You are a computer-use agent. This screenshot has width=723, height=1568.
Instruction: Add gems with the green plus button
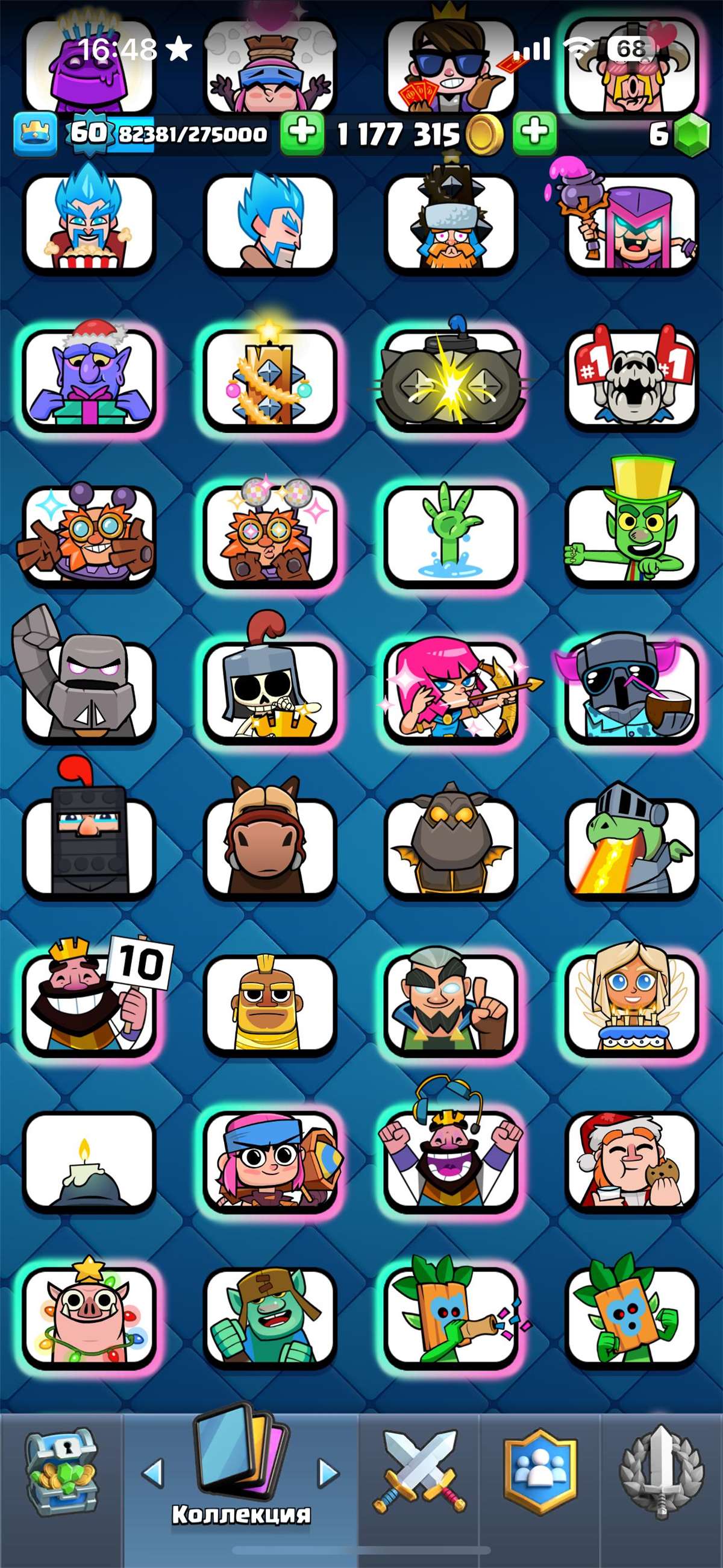click(x=534, y=133)
